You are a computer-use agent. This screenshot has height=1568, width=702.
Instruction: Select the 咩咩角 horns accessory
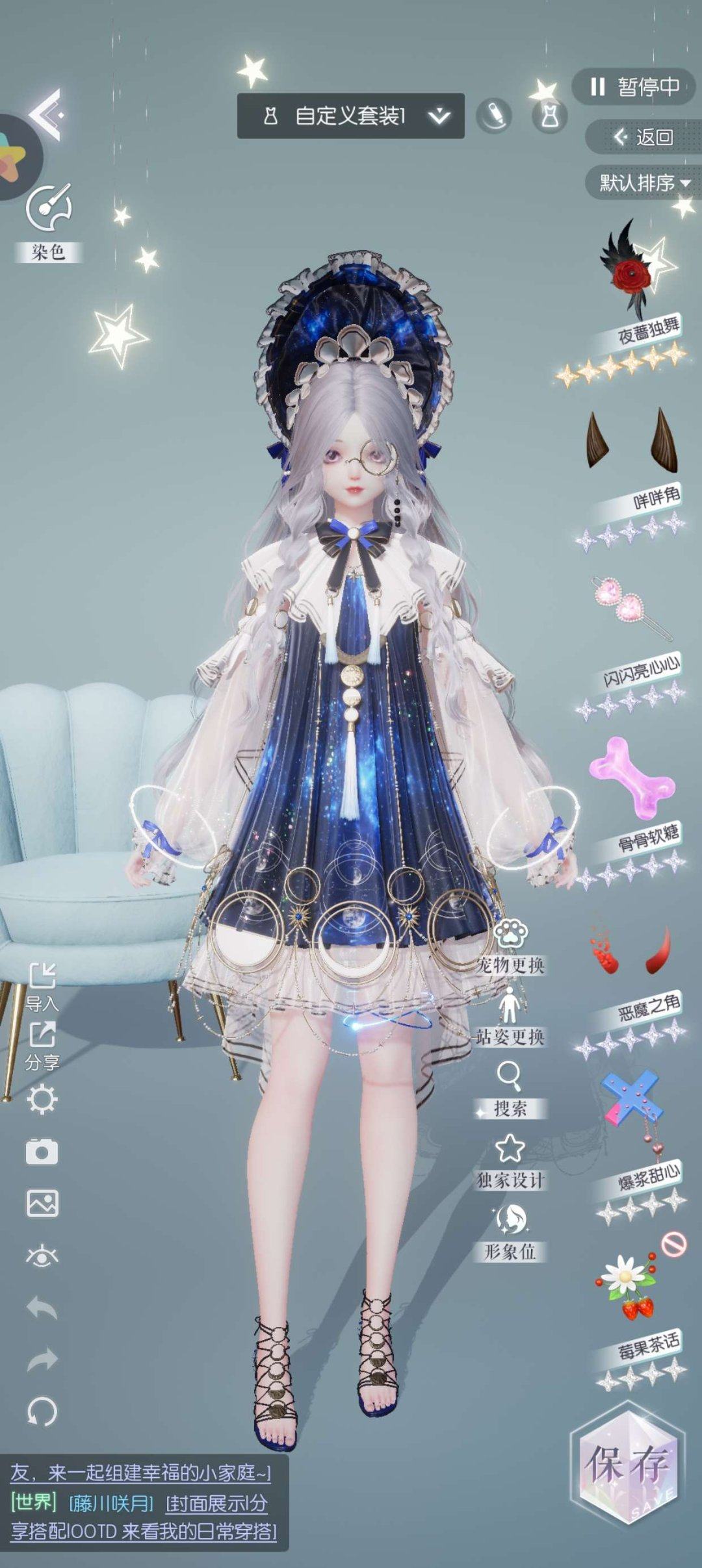pyautogui.click(x=633, y=442)
